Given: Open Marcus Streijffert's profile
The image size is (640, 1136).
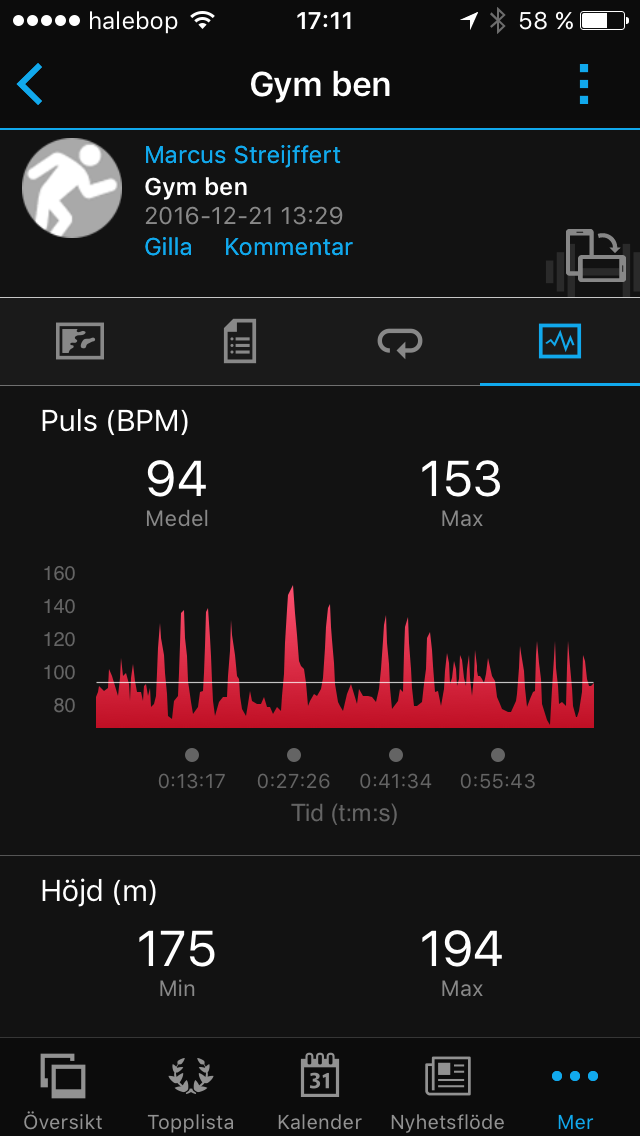Looking at the screenshot, I should pos(243,154).
